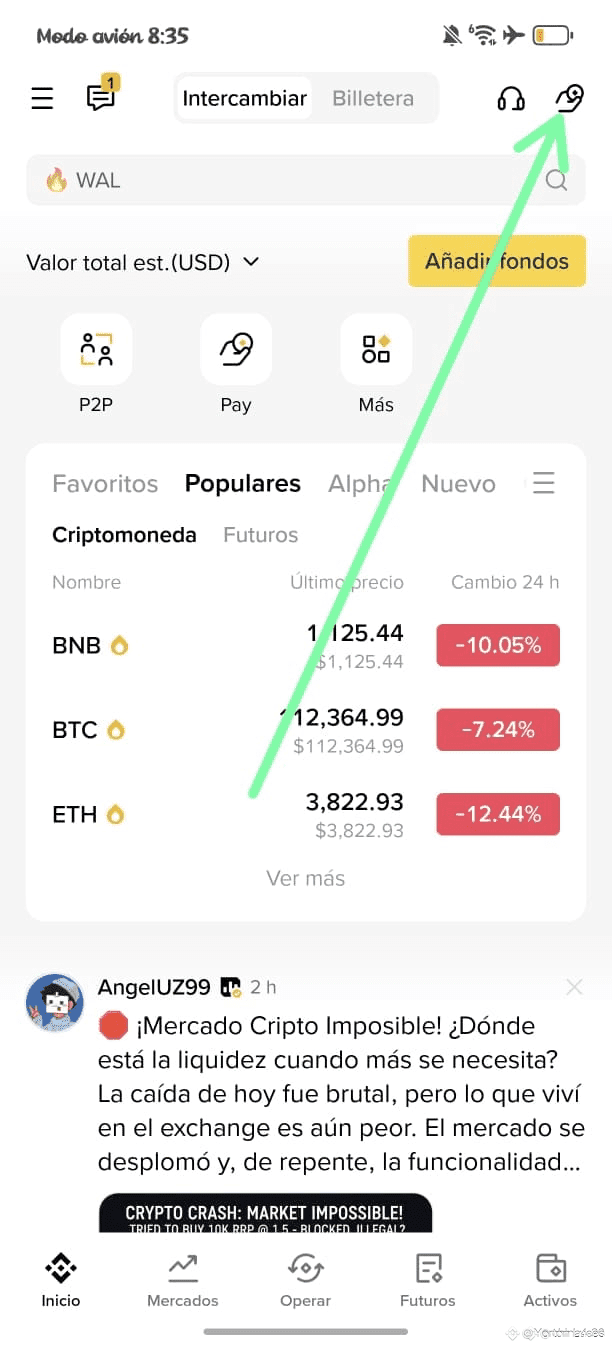This screenshot has height=1350, width=612.
Task: Switch to the Favoritos list tab
Action: coord(105,484)
